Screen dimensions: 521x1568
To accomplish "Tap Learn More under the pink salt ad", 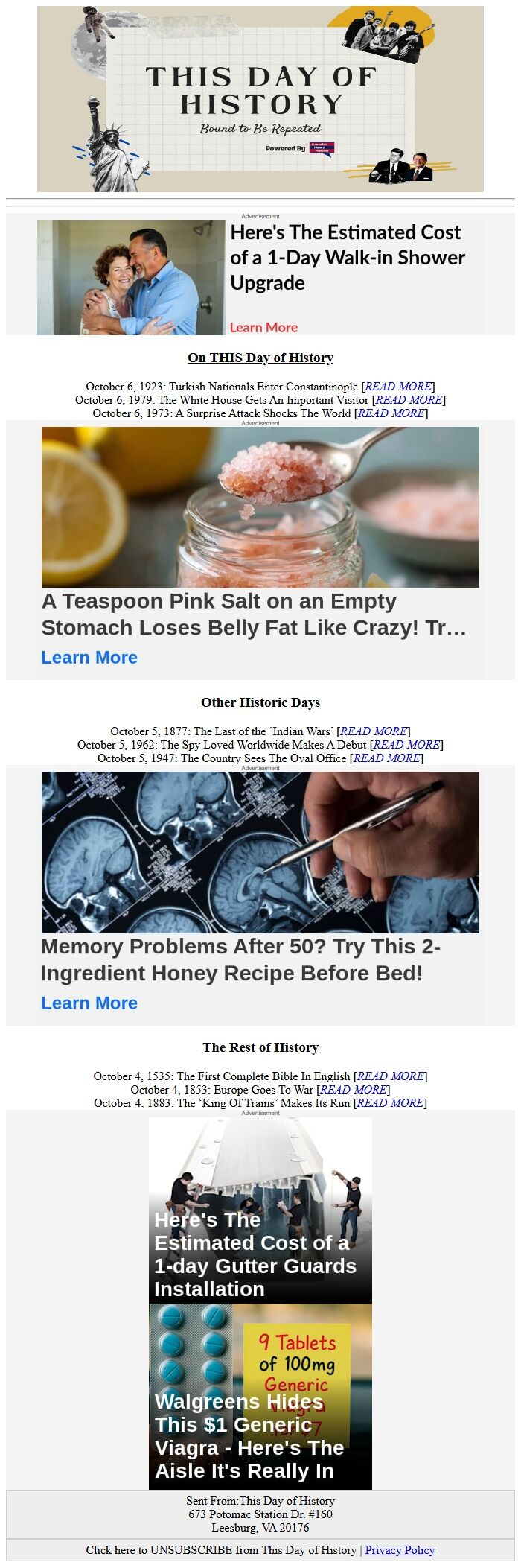I will coord(89,658).
